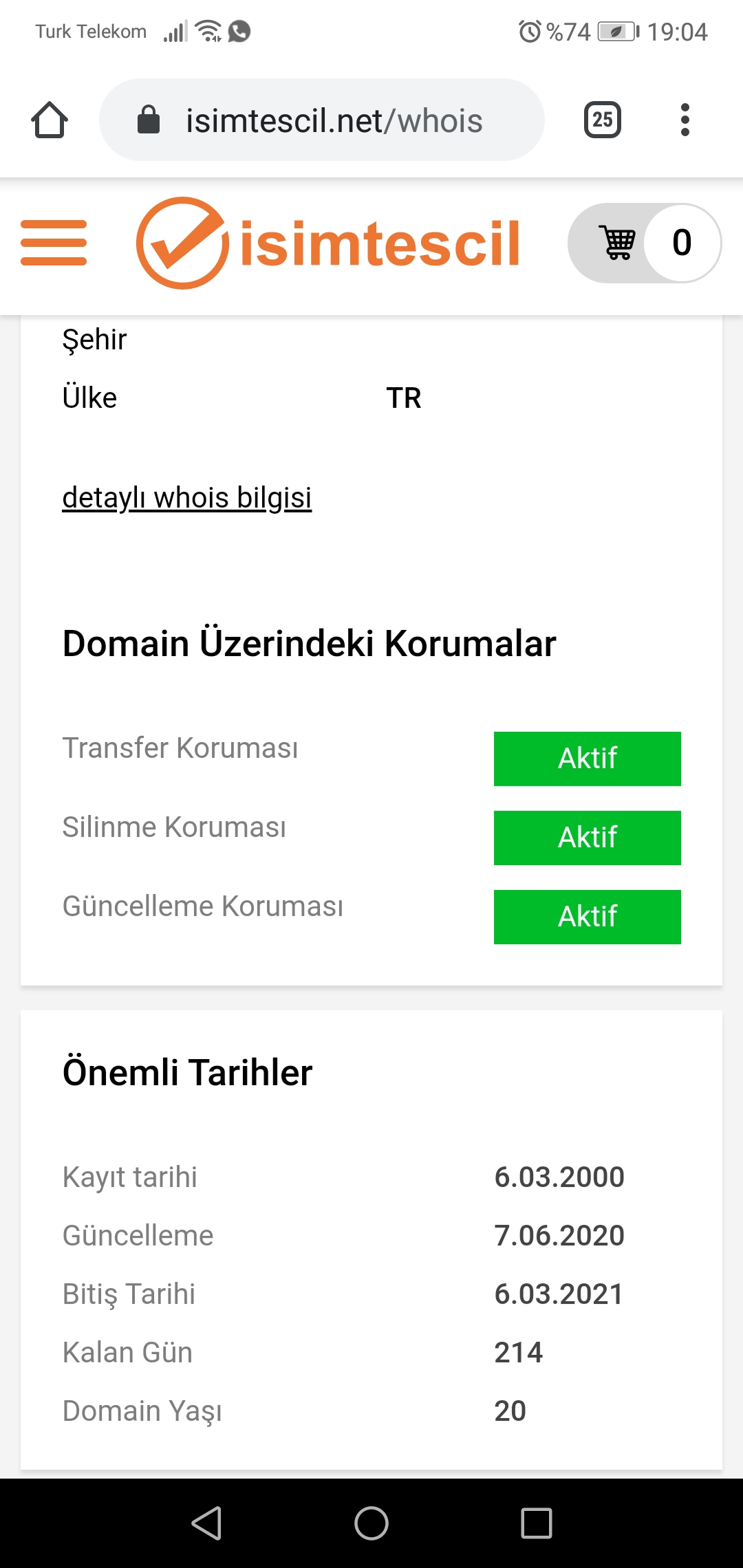Open the browser overflow menu
743x1568 pixels.
(685, 120)
